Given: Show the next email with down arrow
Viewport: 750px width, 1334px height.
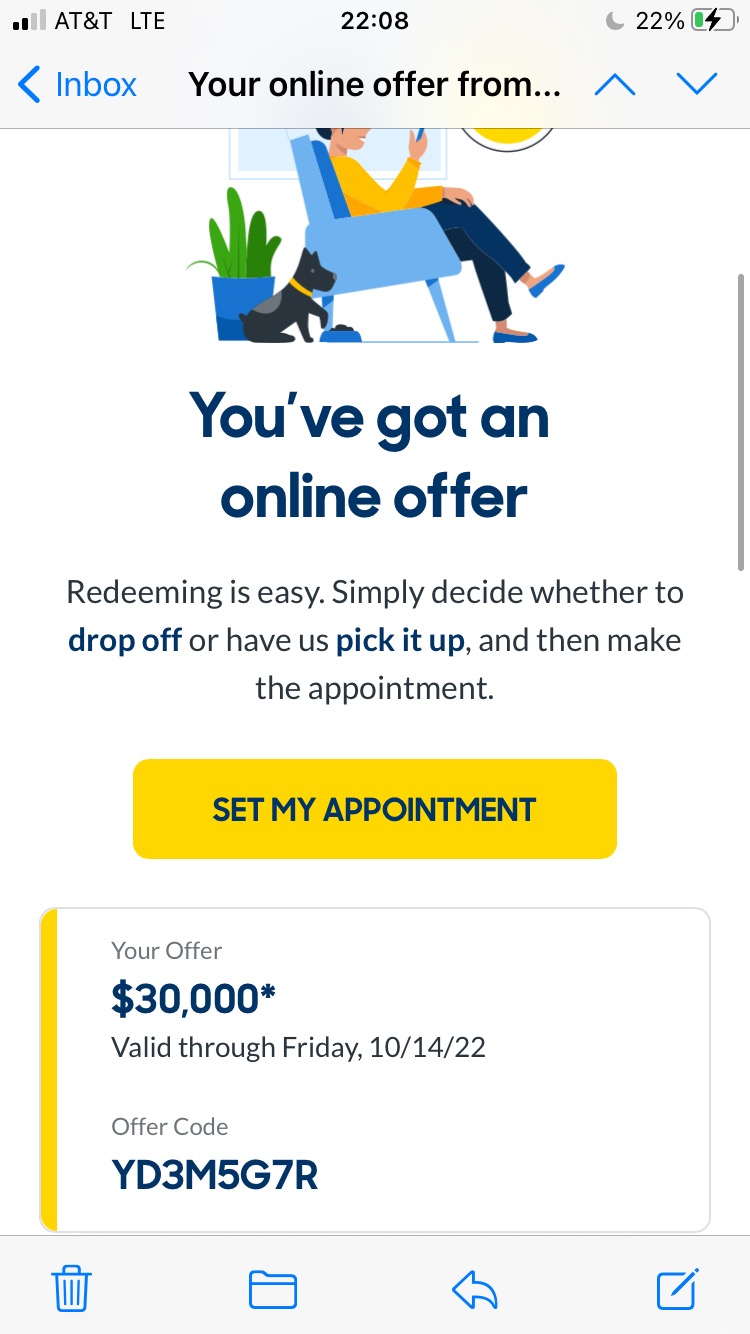Looking at the screenshot, I should click(697, 85).
